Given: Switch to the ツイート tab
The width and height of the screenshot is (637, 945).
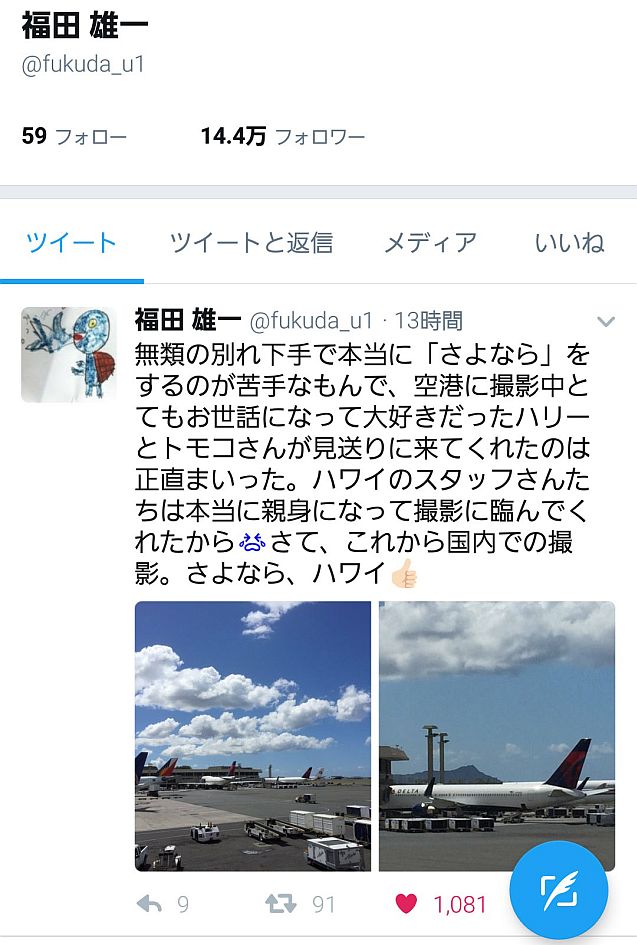Looking at the screenshot, I should point(71,243).
